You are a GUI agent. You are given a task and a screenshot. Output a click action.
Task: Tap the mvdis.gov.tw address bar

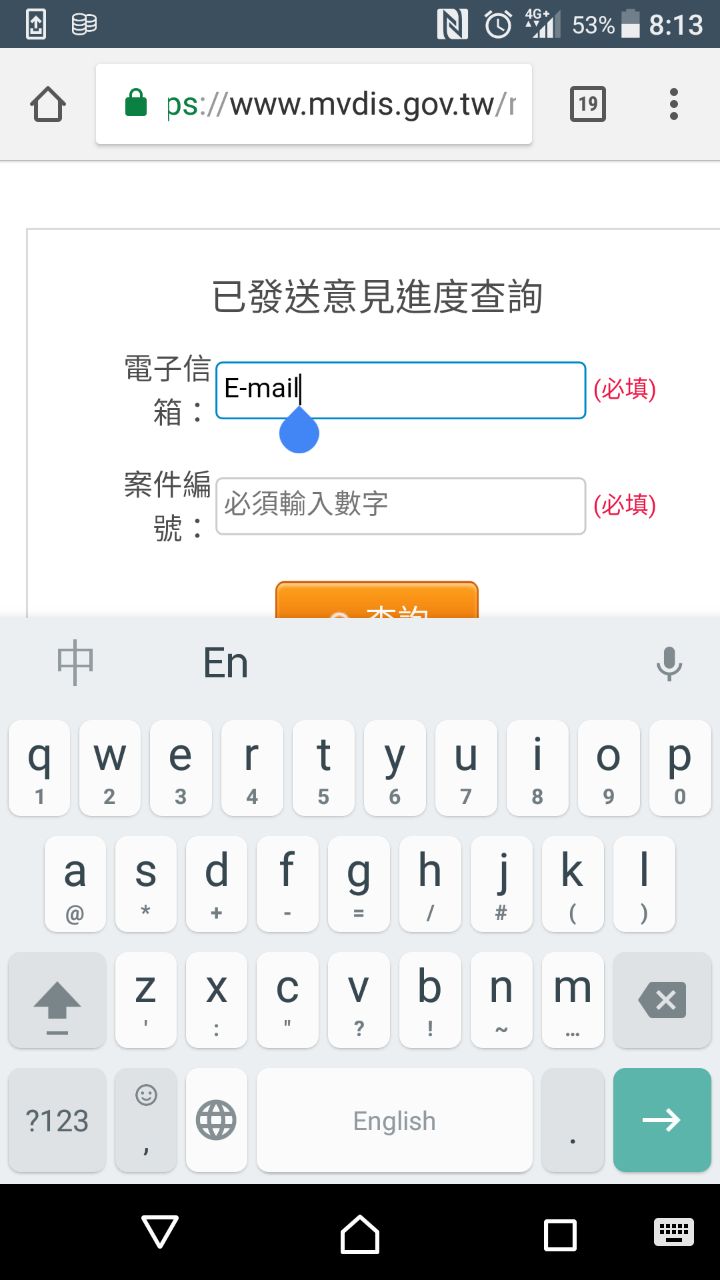click(x=340, y=104)
